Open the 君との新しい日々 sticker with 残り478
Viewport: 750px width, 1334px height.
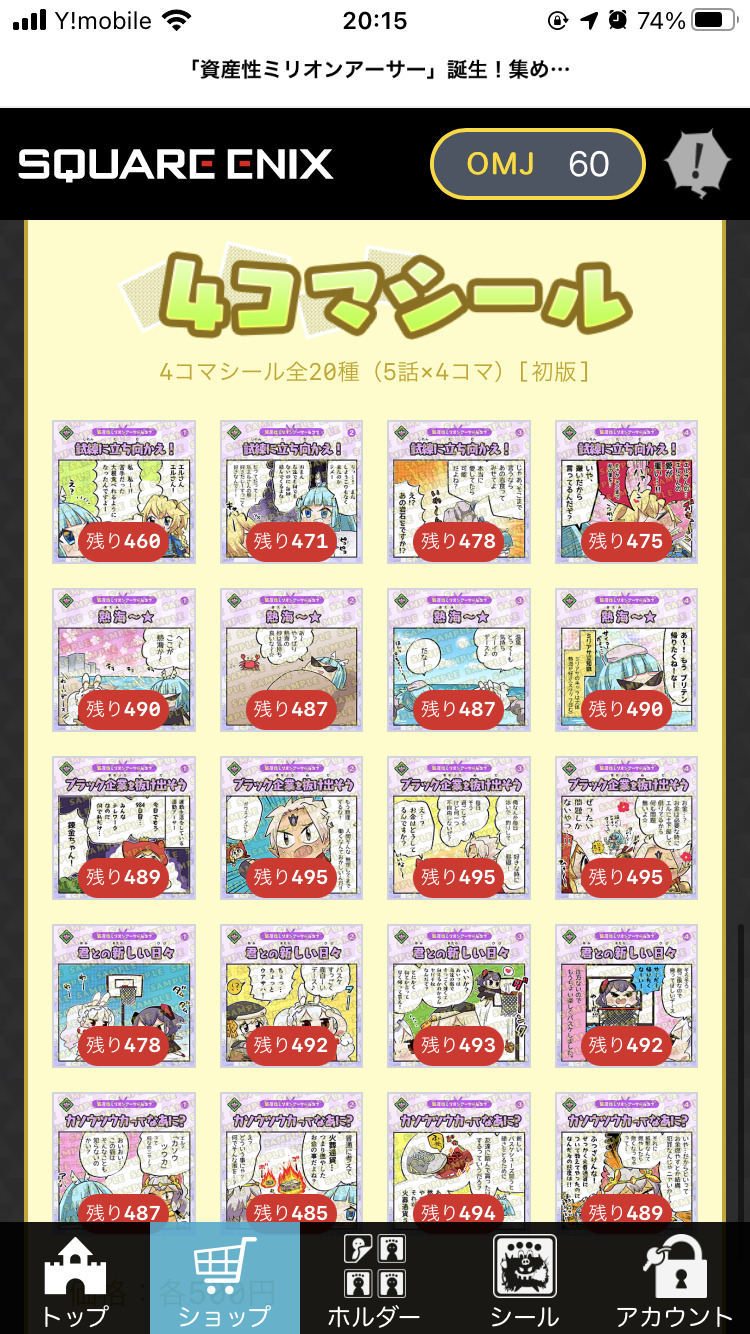pos(123,995)
